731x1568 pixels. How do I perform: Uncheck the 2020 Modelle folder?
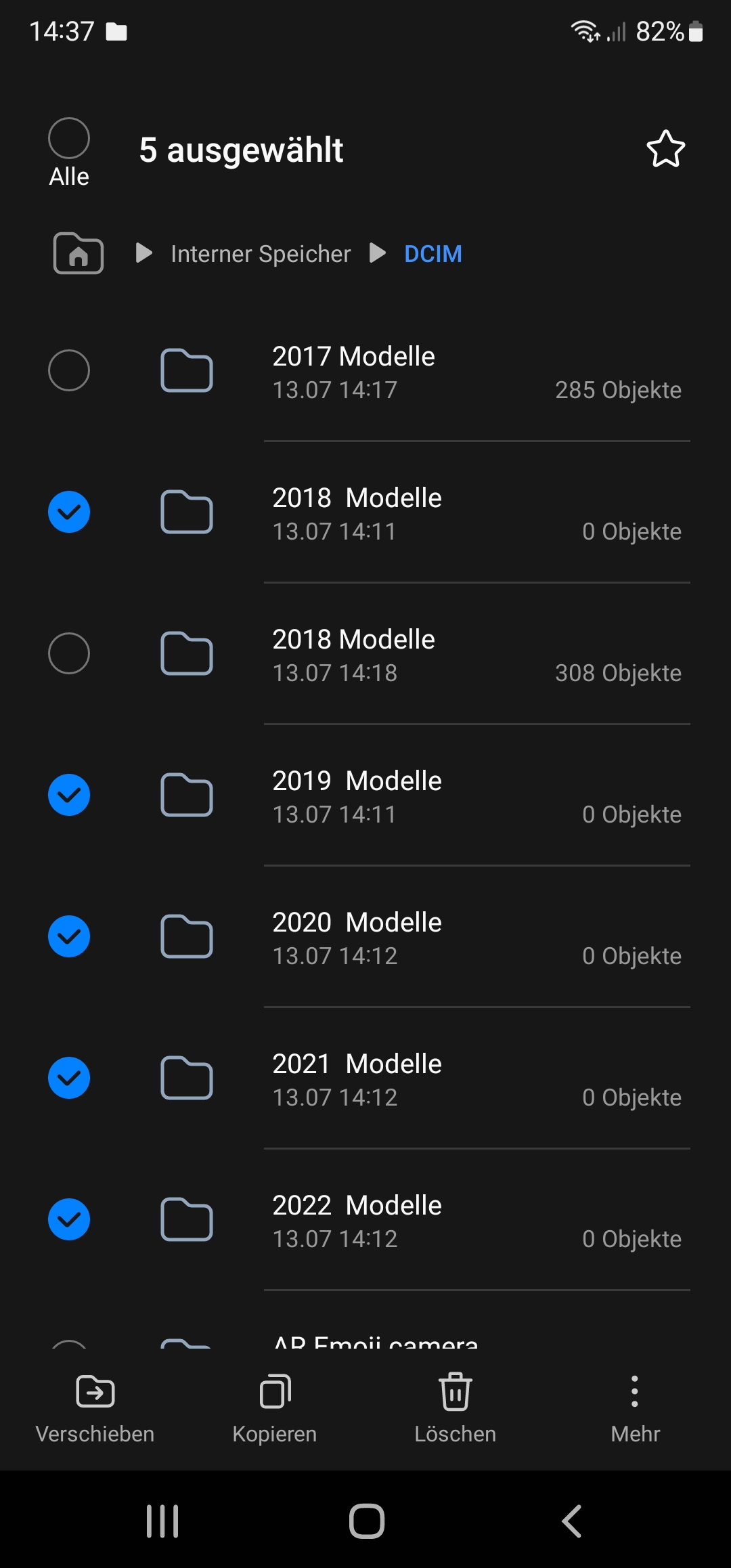pyautogui.click(x=69, y=936)
